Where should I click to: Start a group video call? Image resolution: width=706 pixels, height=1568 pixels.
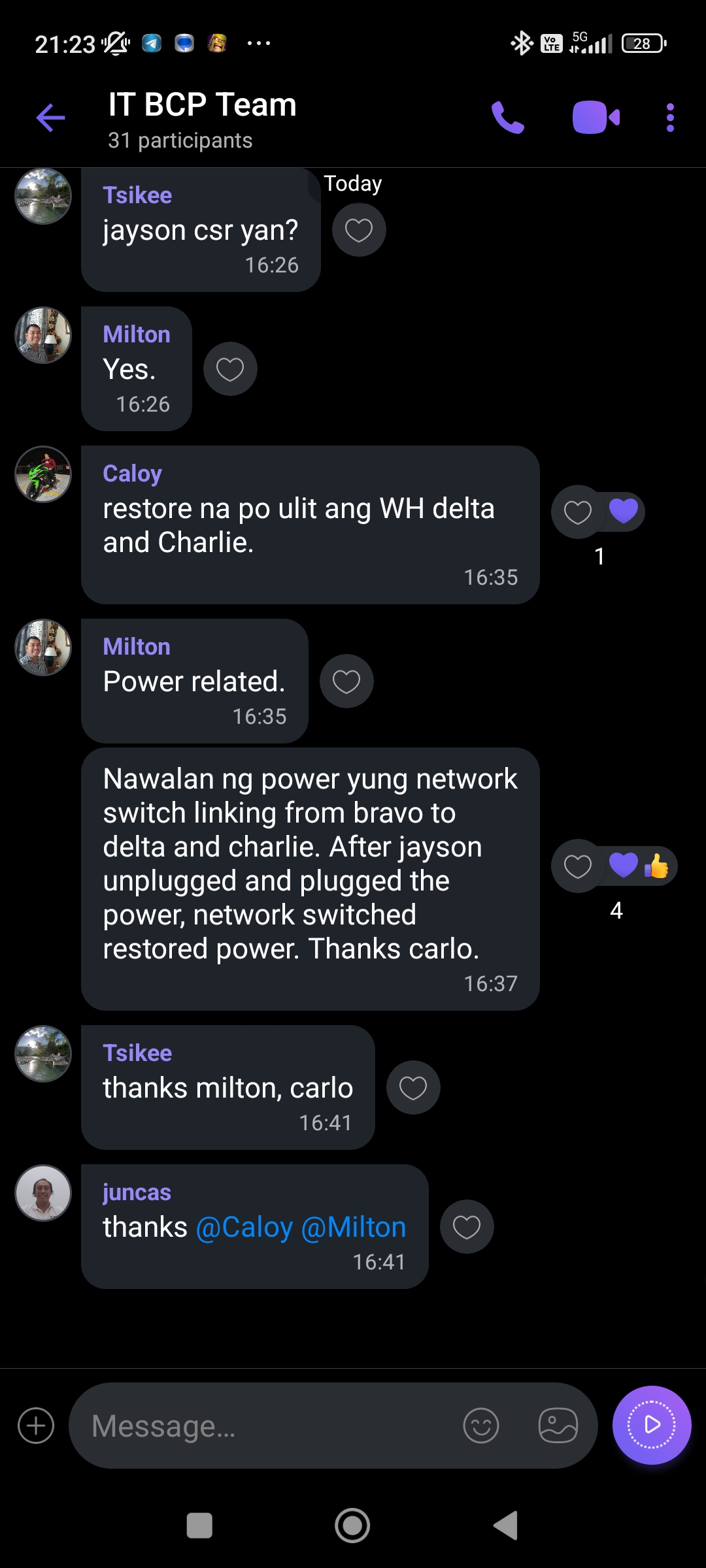coord(595,118)
